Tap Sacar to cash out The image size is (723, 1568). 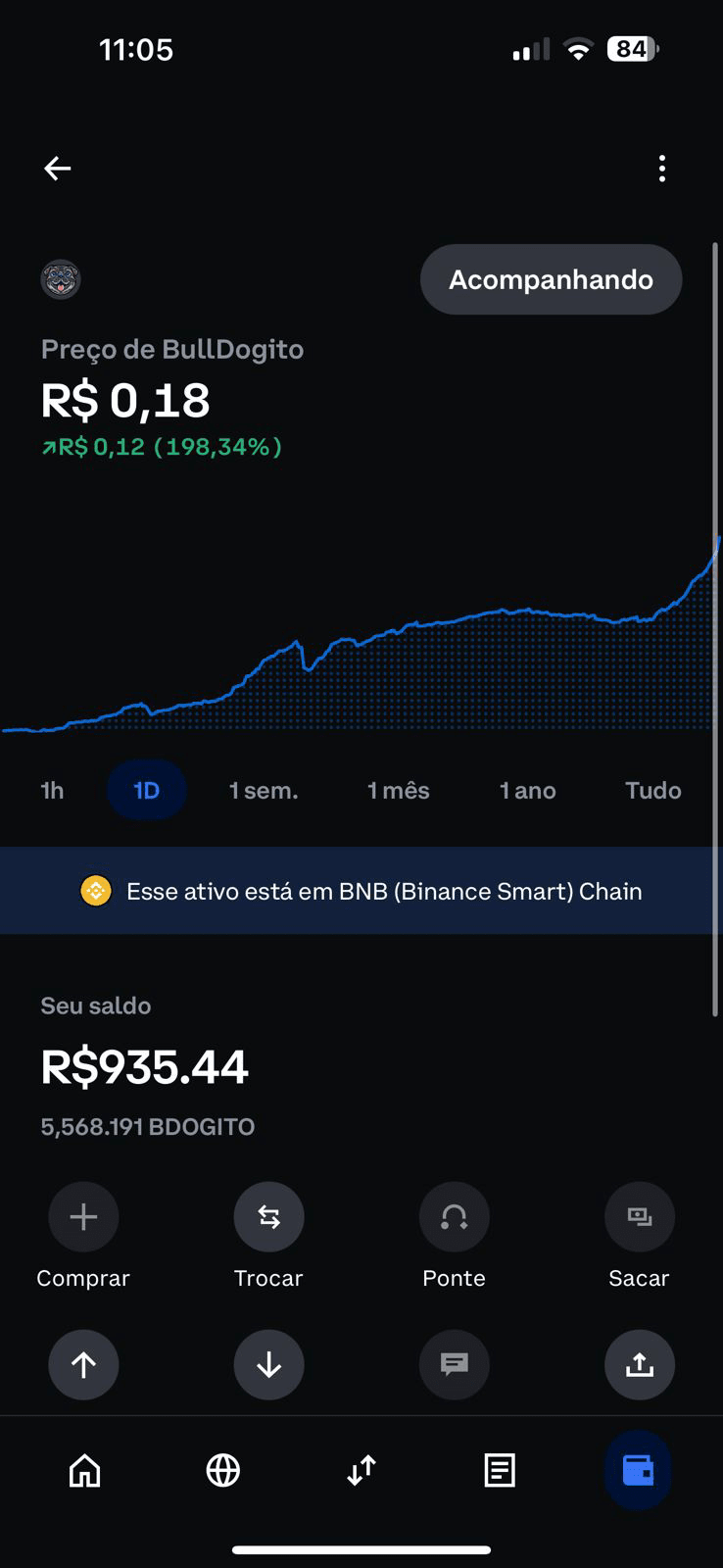coord(640,1217)
